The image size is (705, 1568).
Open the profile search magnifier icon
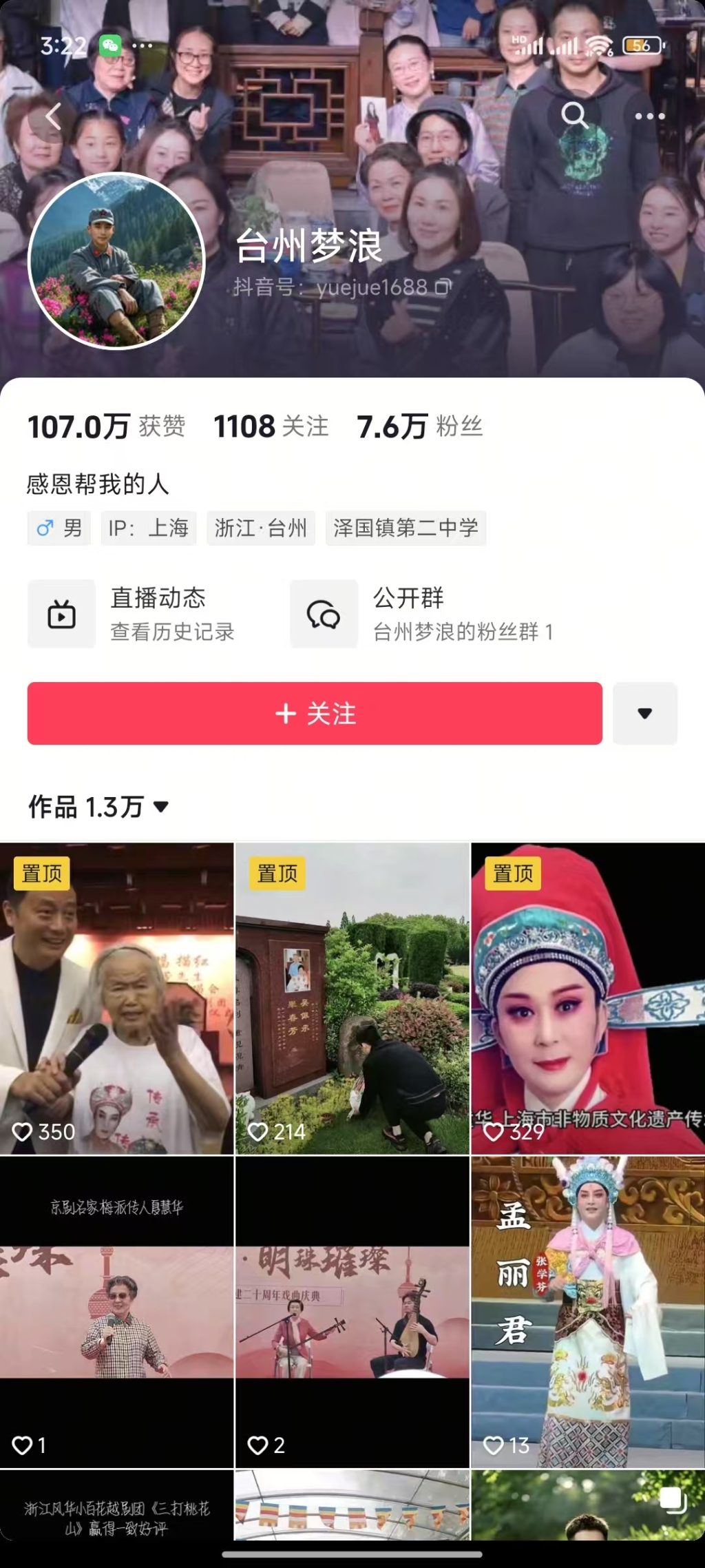pyautogui.click(x=574, y=116)
